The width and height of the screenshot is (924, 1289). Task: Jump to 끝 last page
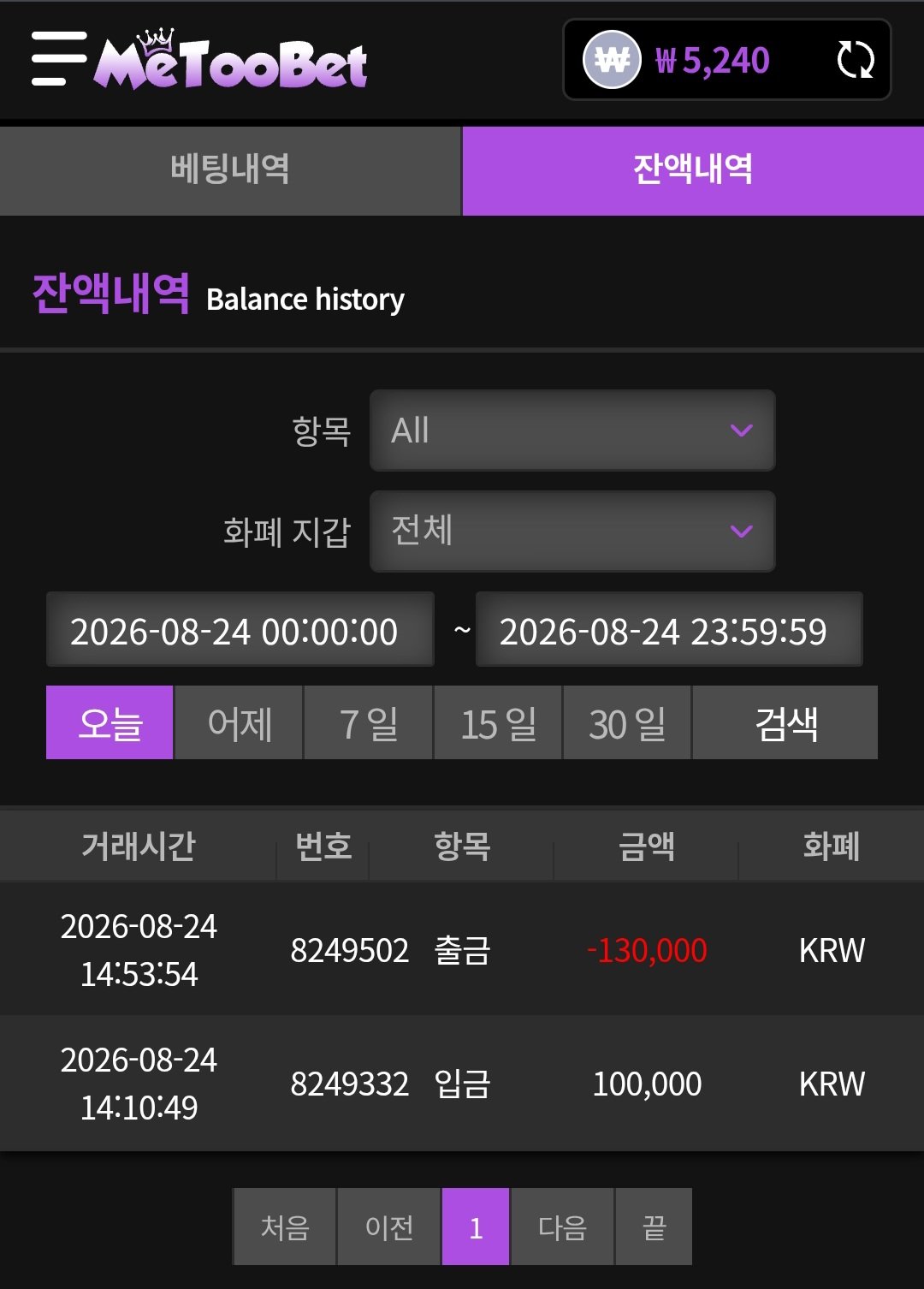click(x=654, y=1227)
